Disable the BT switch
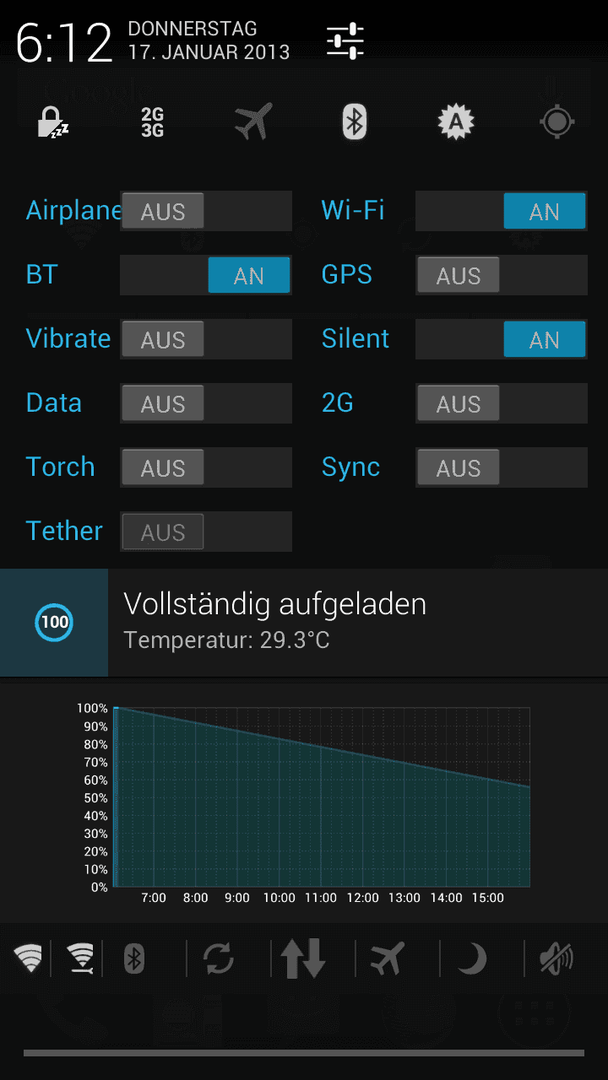Viewport: 608px width, 1080px height. [x=206, y=276]
